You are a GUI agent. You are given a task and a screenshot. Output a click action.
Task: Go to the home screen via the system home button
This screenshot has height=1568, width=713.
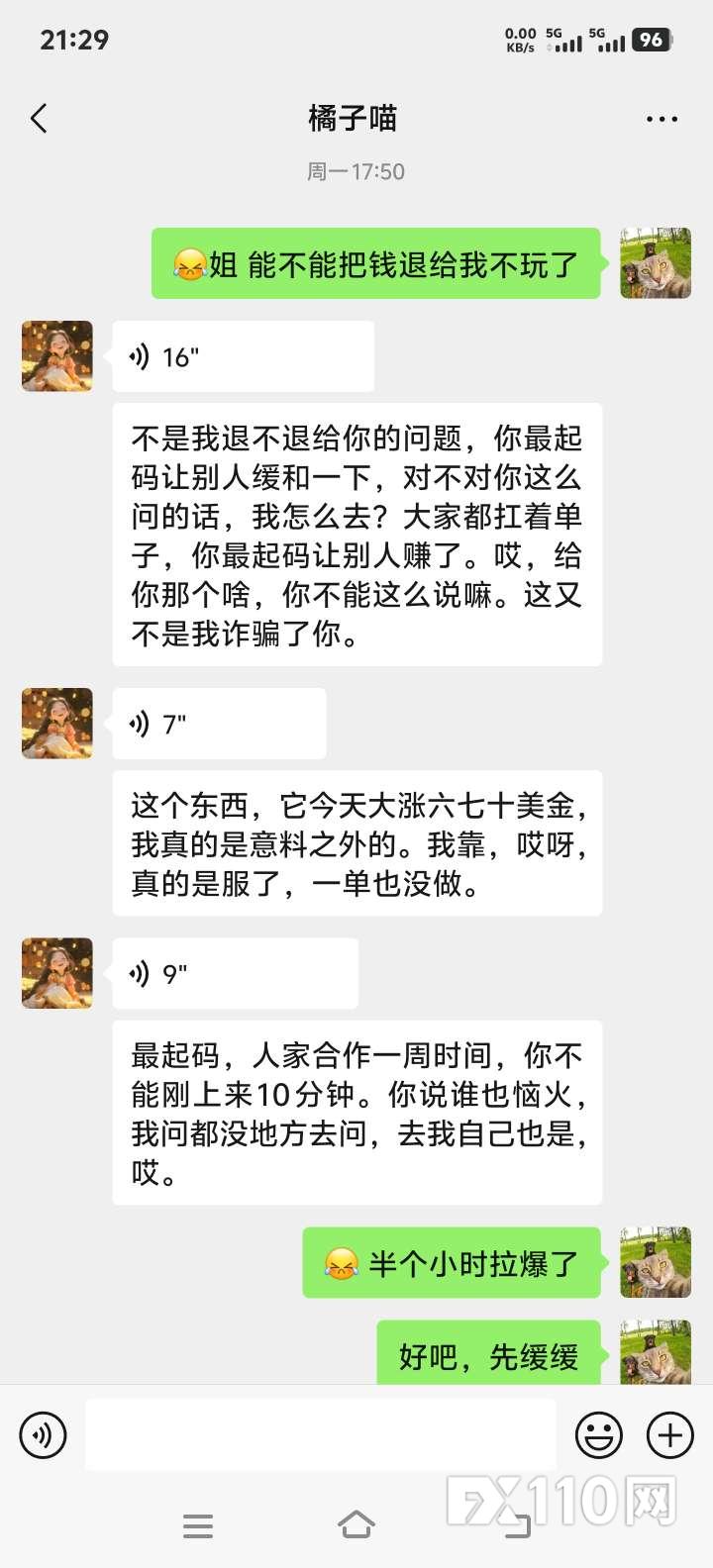pos(356,1524)
